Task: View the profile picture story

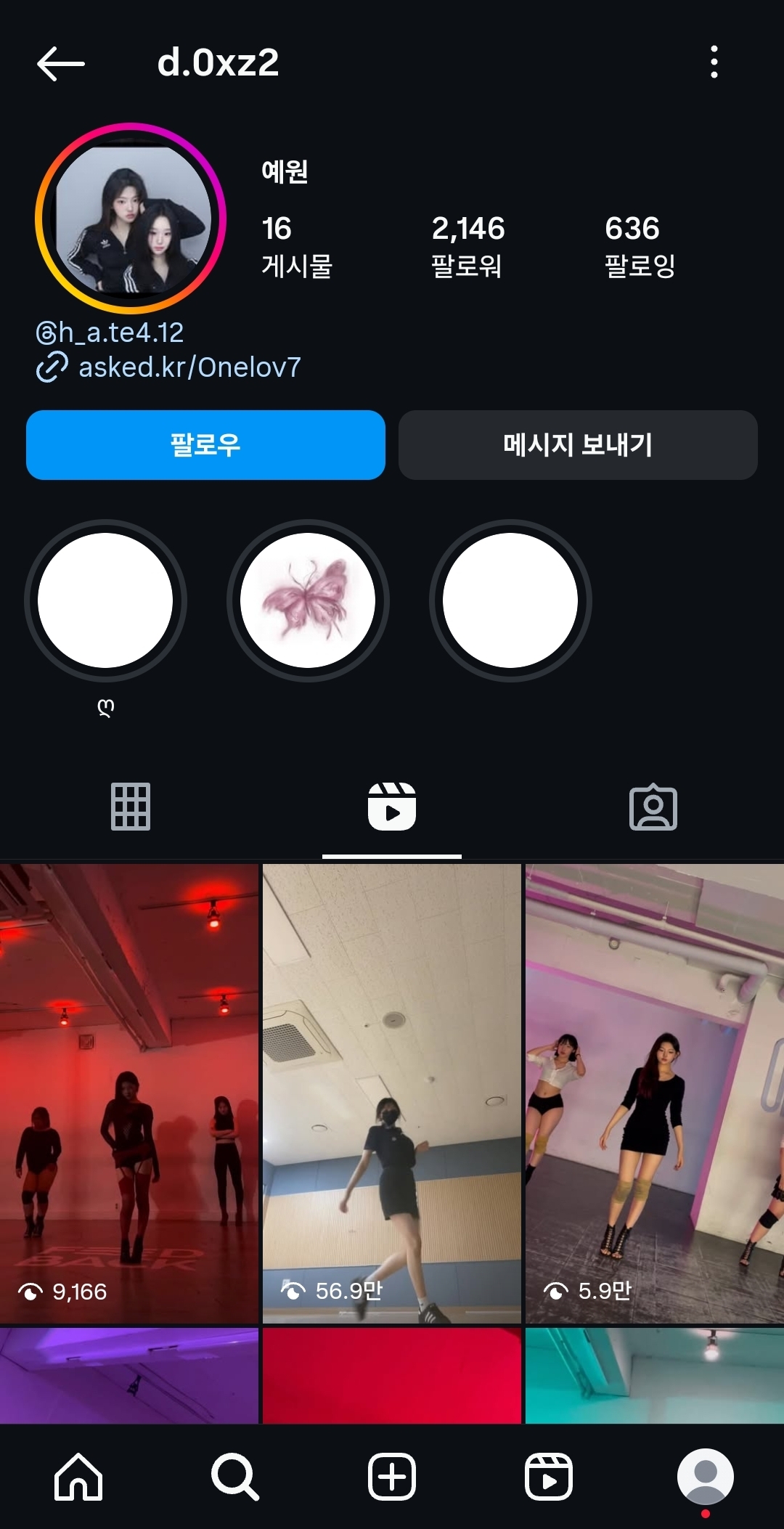Action: pyautogui.click(x=131, y=219)
